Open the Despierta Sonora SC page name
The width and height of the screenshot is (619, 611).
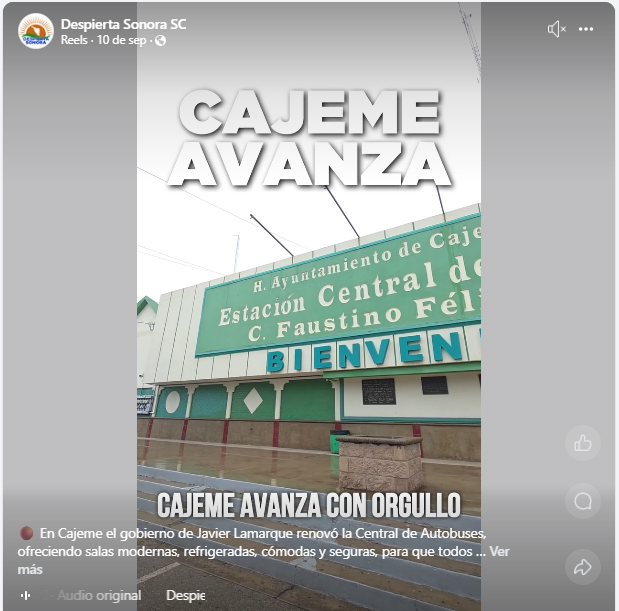point(123,24)
